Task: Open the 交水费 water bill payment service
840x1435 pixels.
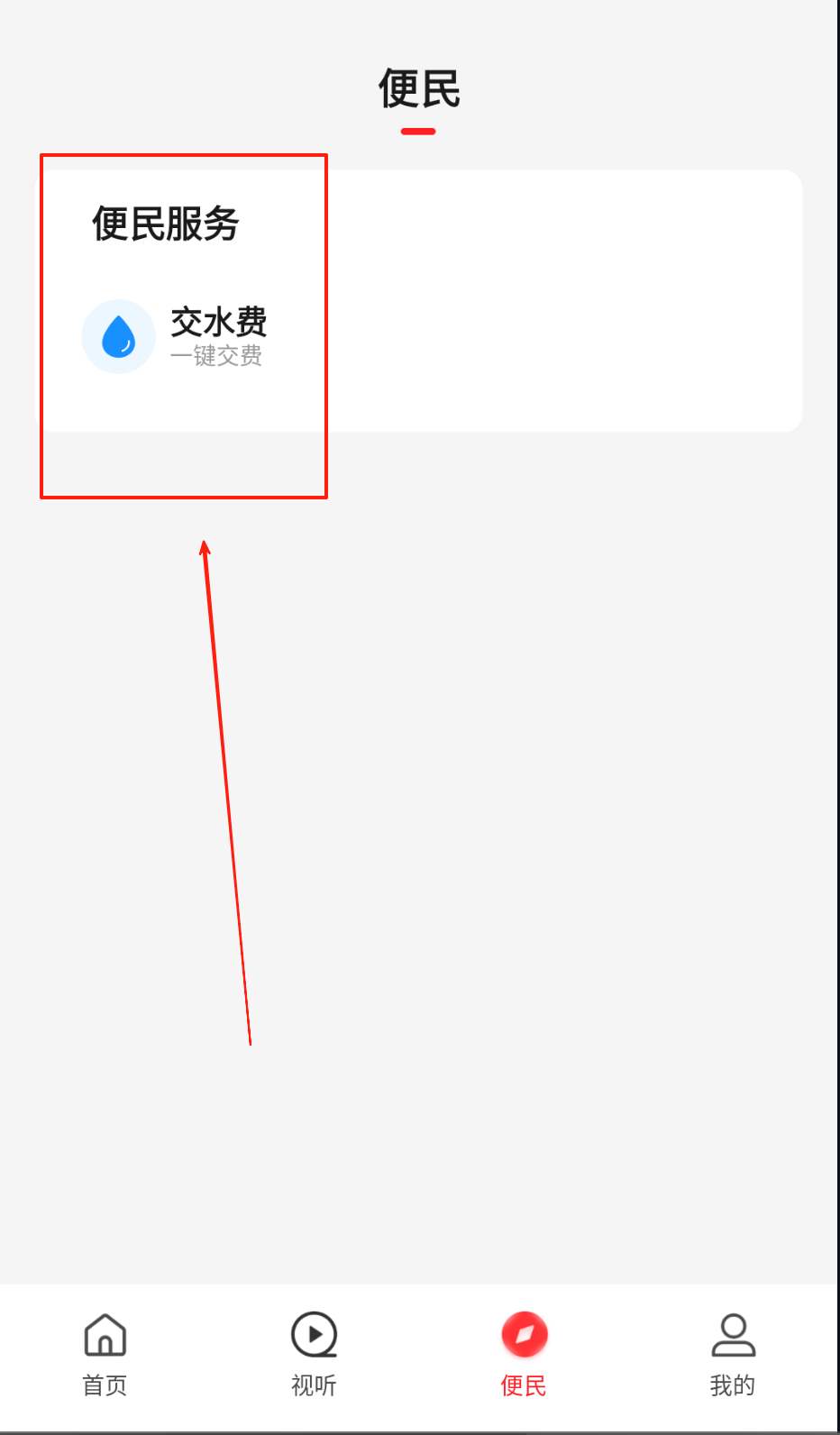Action: pyautogui.click(x=176, y=336)
